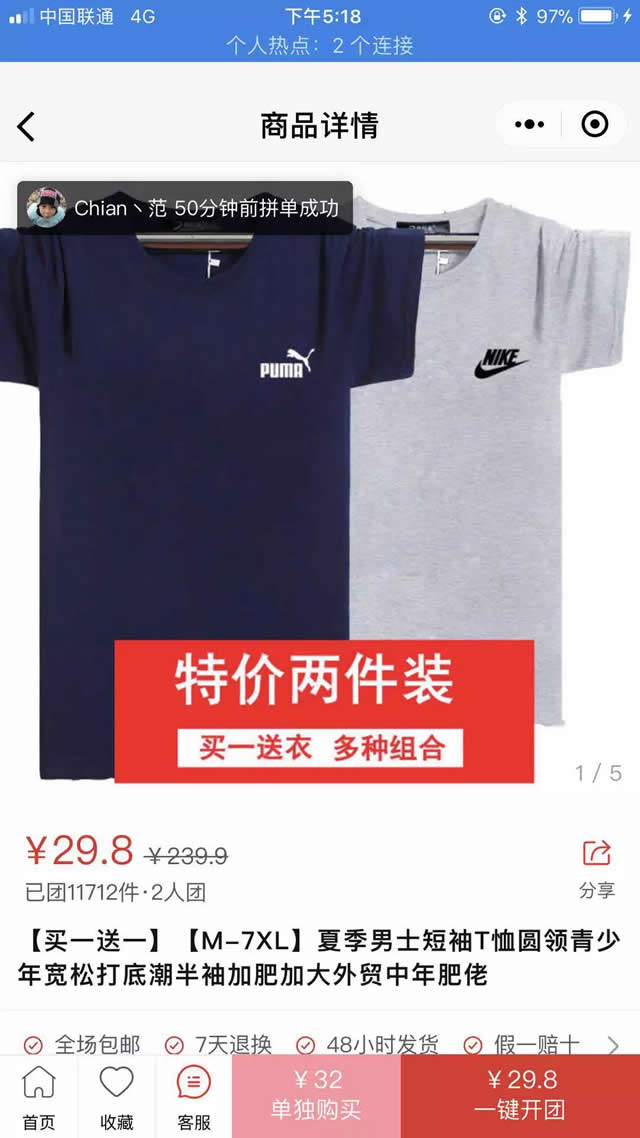Buy alone with 单独购买 at ¥32
The width and height of the screenshot is (640, 1138).
(x=316, y=1095)
